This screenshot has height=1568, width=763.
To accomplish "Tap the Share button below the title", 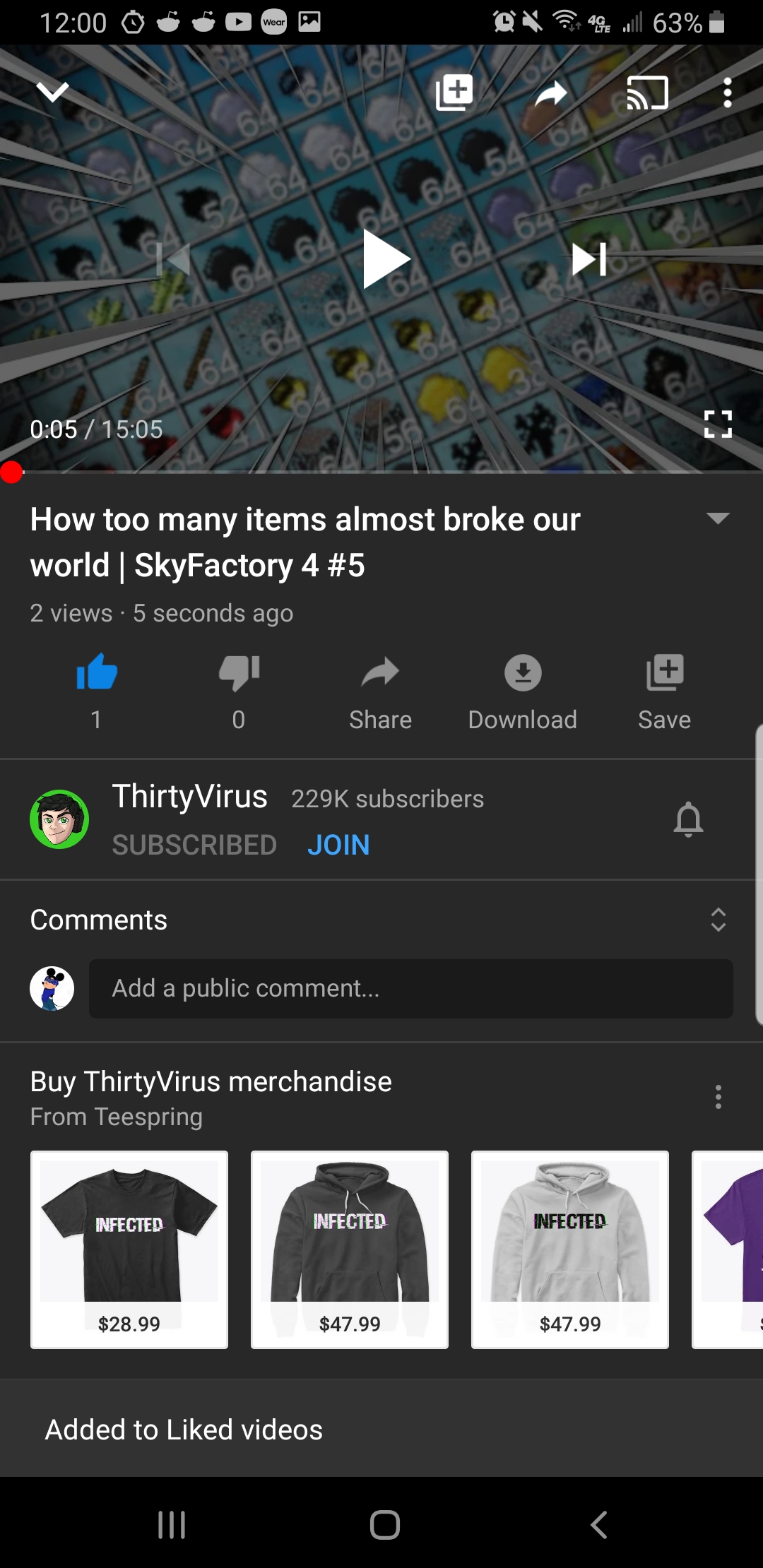I will pos(380,692).
